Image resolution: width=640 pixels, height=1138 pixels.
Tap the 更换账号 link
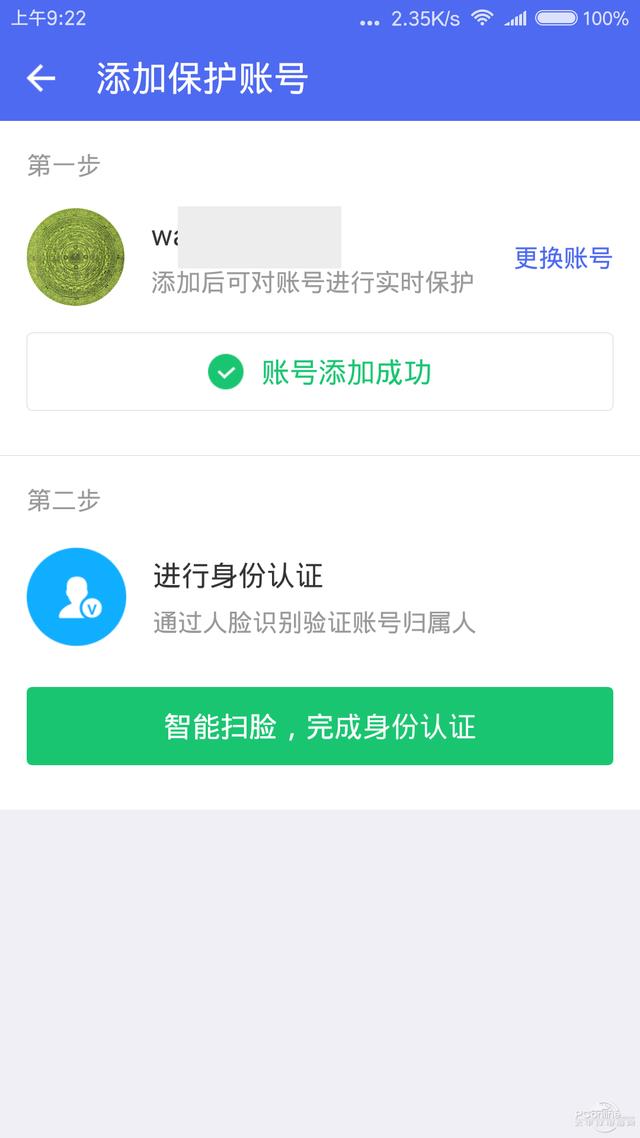click(563, 258)
